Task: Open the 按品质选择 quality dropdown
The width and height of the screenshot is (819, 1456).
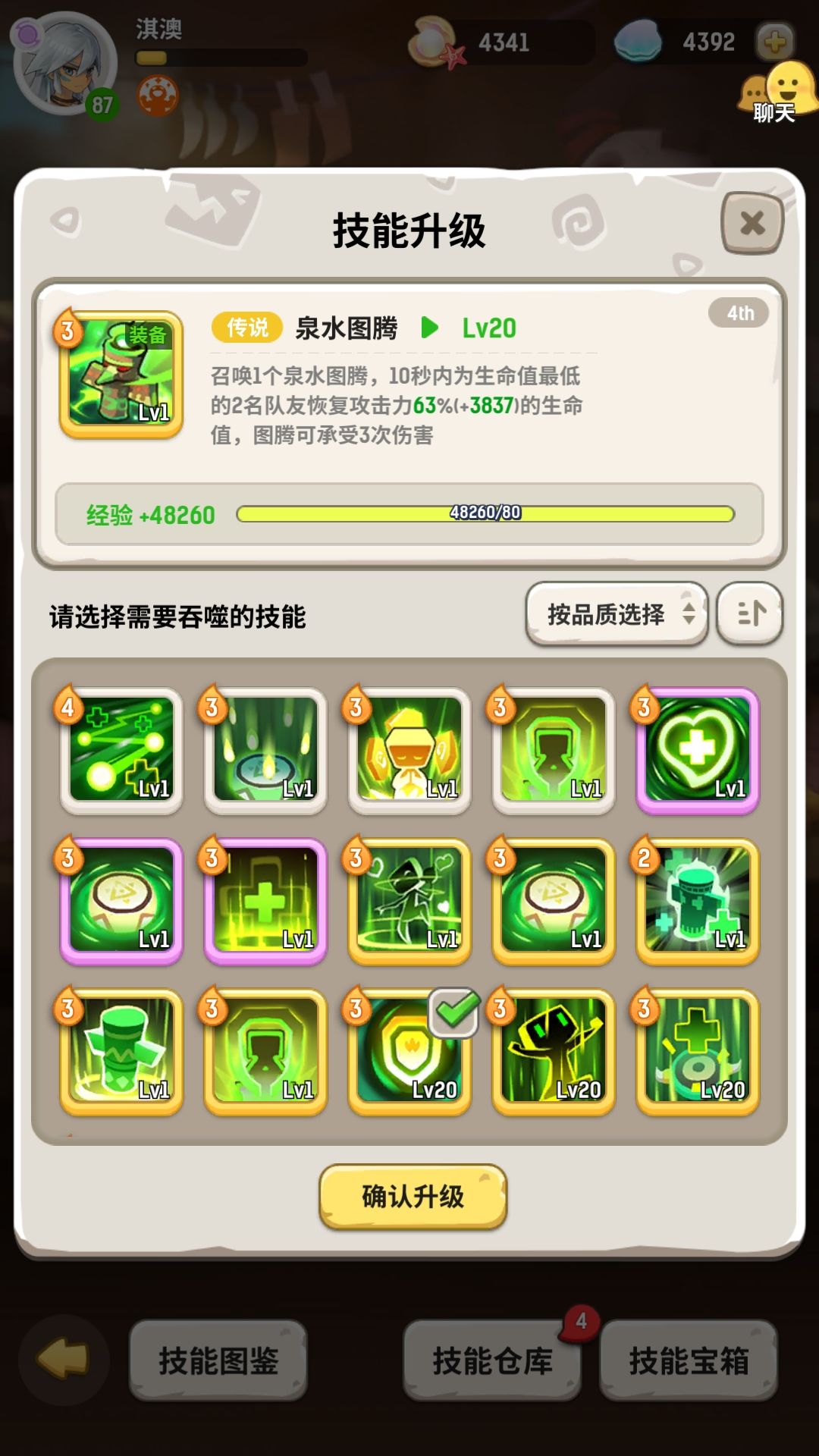Action: tap(617, 613)
